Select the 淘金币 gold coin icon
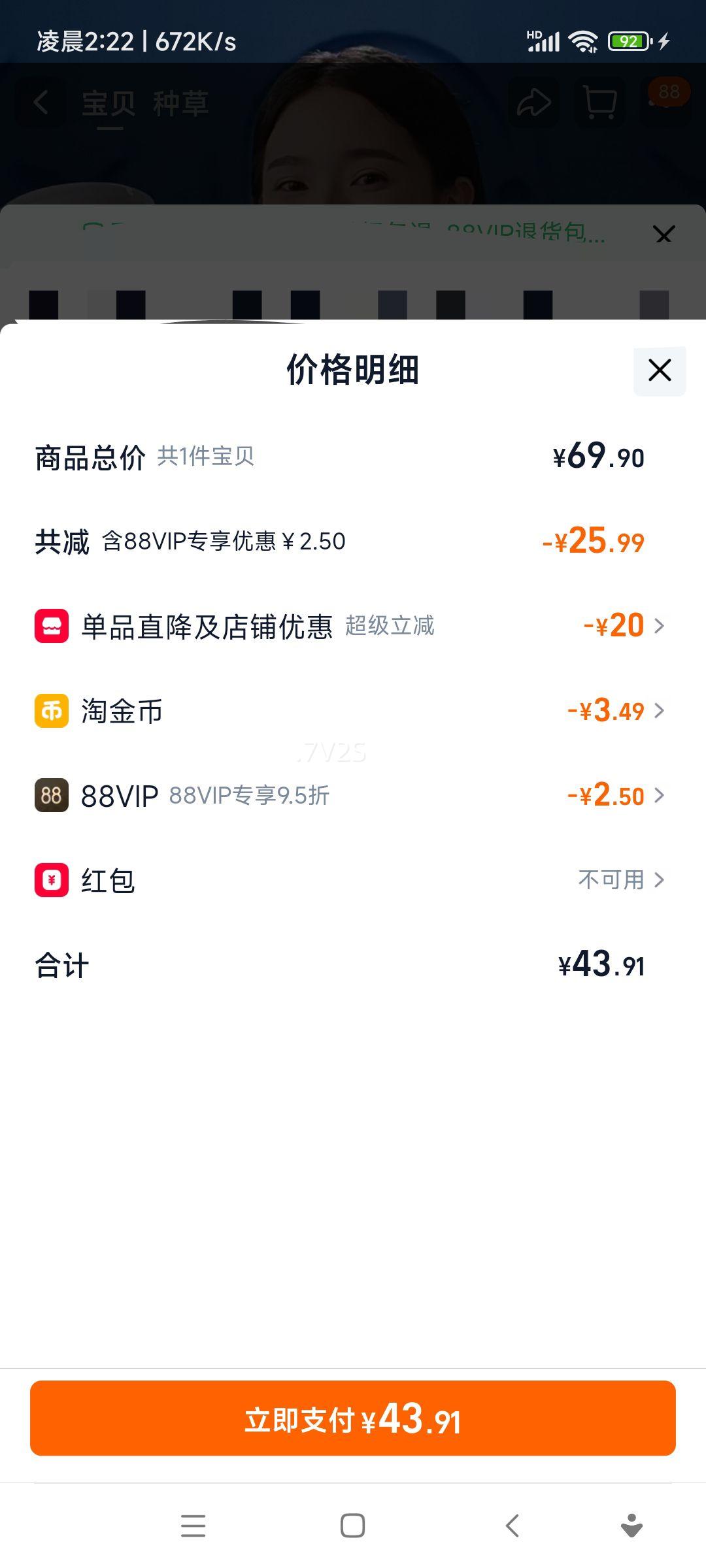This screenshot has height=1568, width=706. click(49, 711)
